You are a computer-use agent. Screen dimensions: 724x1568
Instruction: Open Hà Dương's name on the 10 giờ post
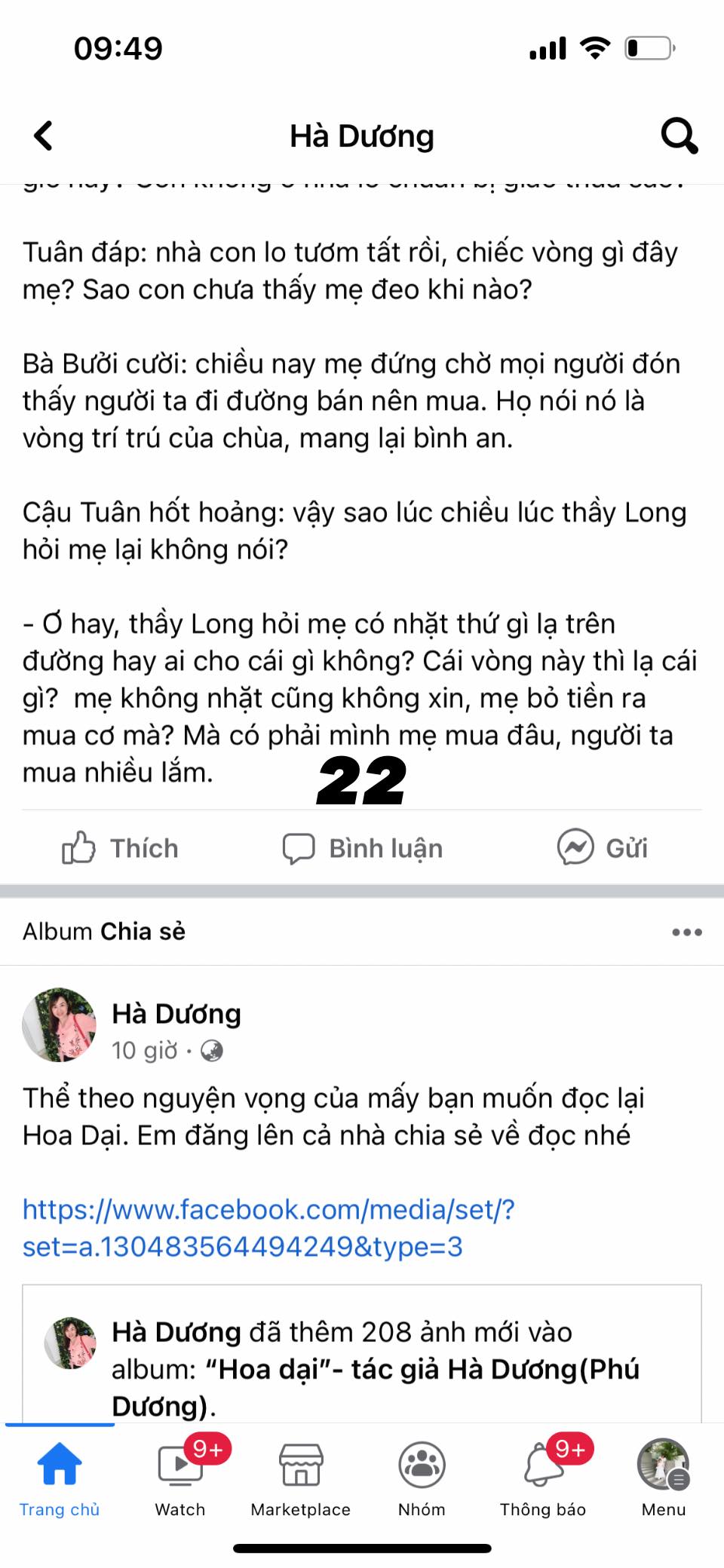point(176,1014)
